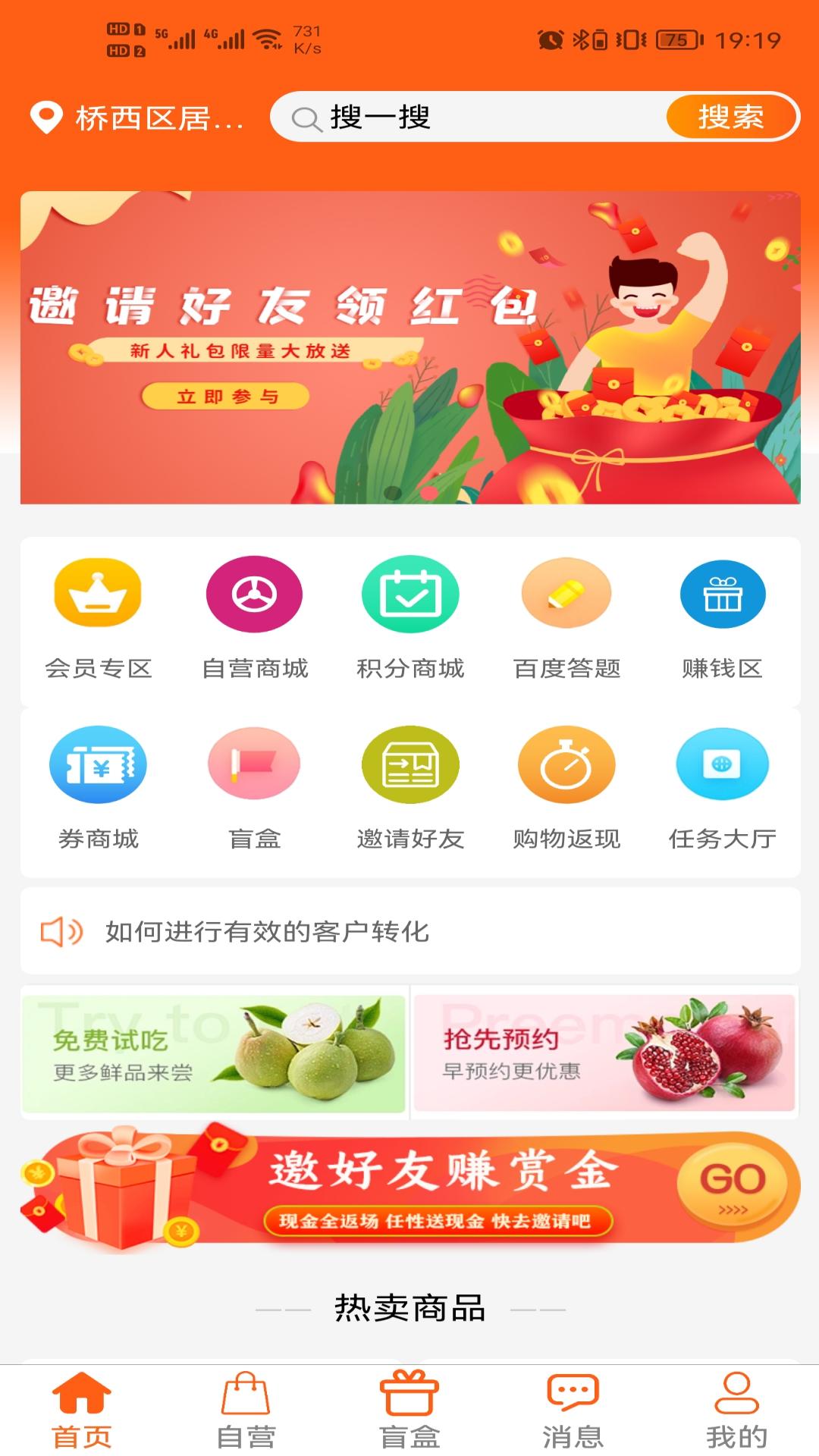Tap the orange 搜索 button
The width and height of the screenshot is (819, 1456).
coord(730,118)
